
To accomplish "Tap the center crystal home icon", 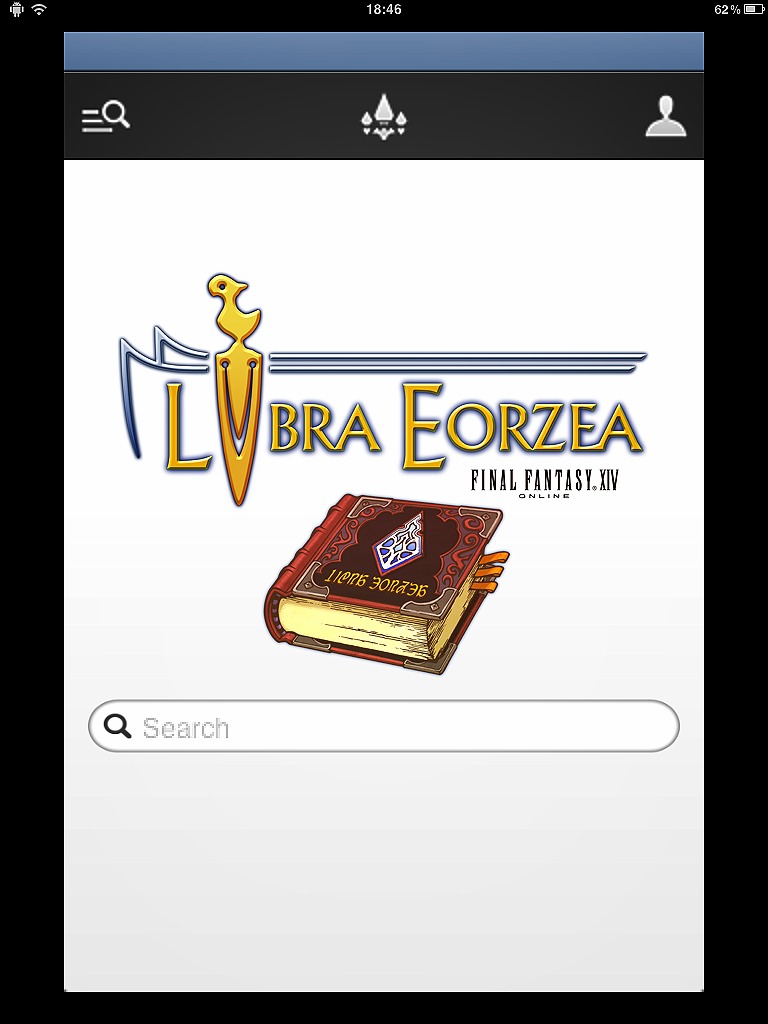I will [x=384, y=118].
